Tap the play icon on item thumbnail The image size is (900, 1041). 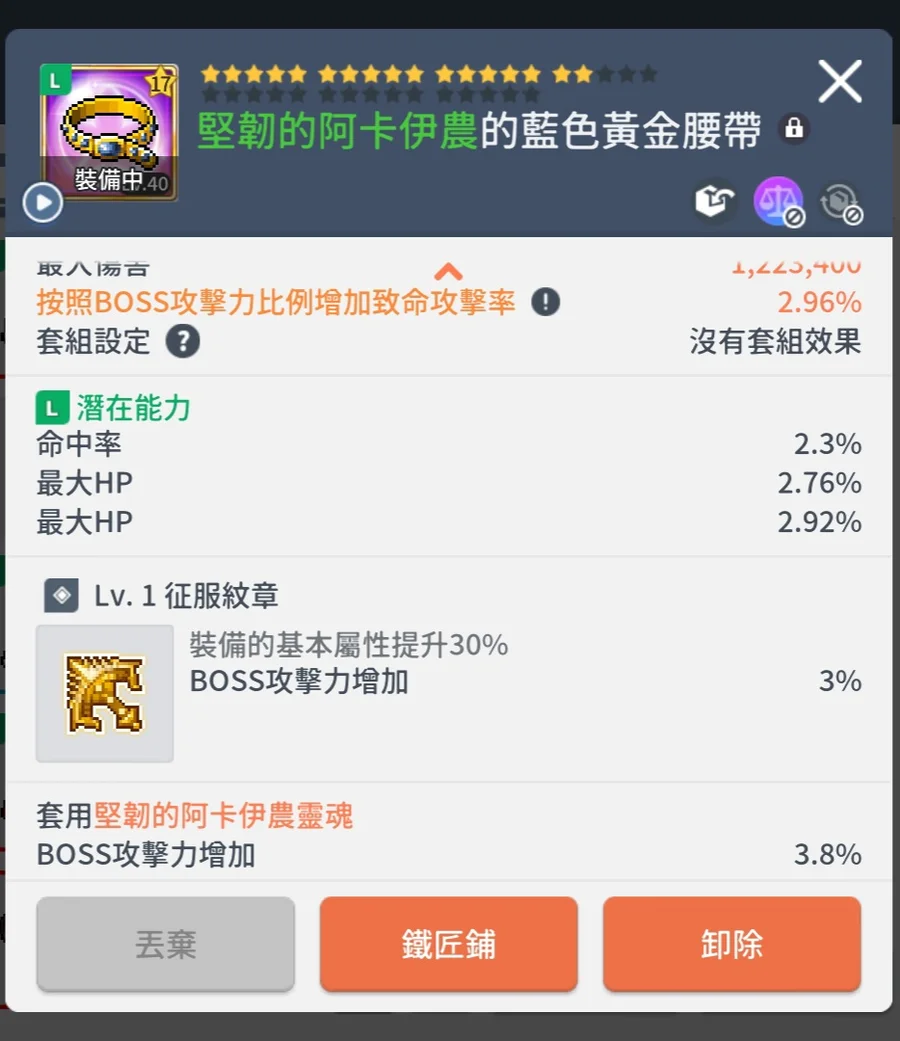click(43, 204)
